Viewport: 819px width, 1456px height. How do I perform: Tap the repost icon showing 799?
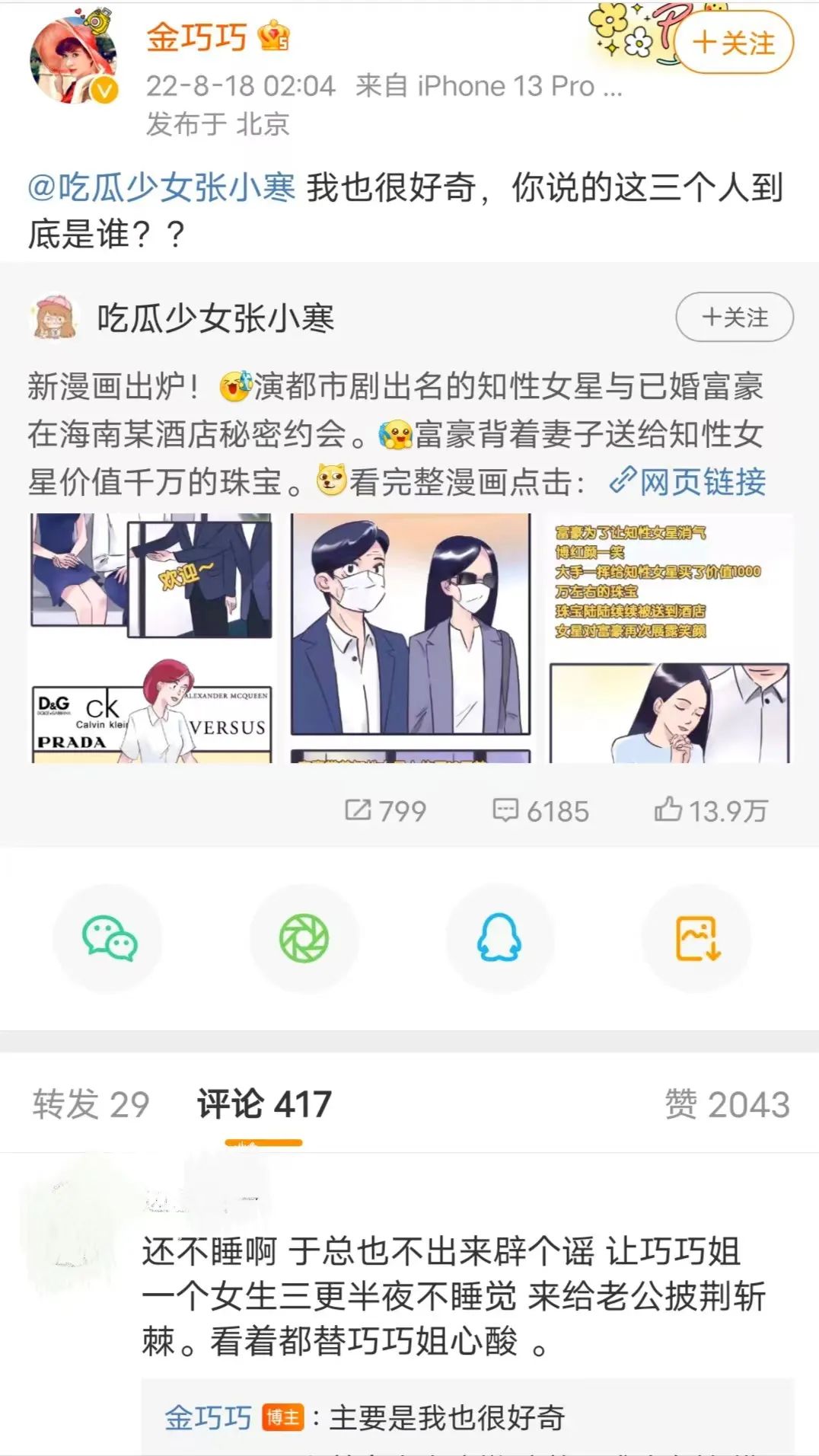[x=385, y=810]
